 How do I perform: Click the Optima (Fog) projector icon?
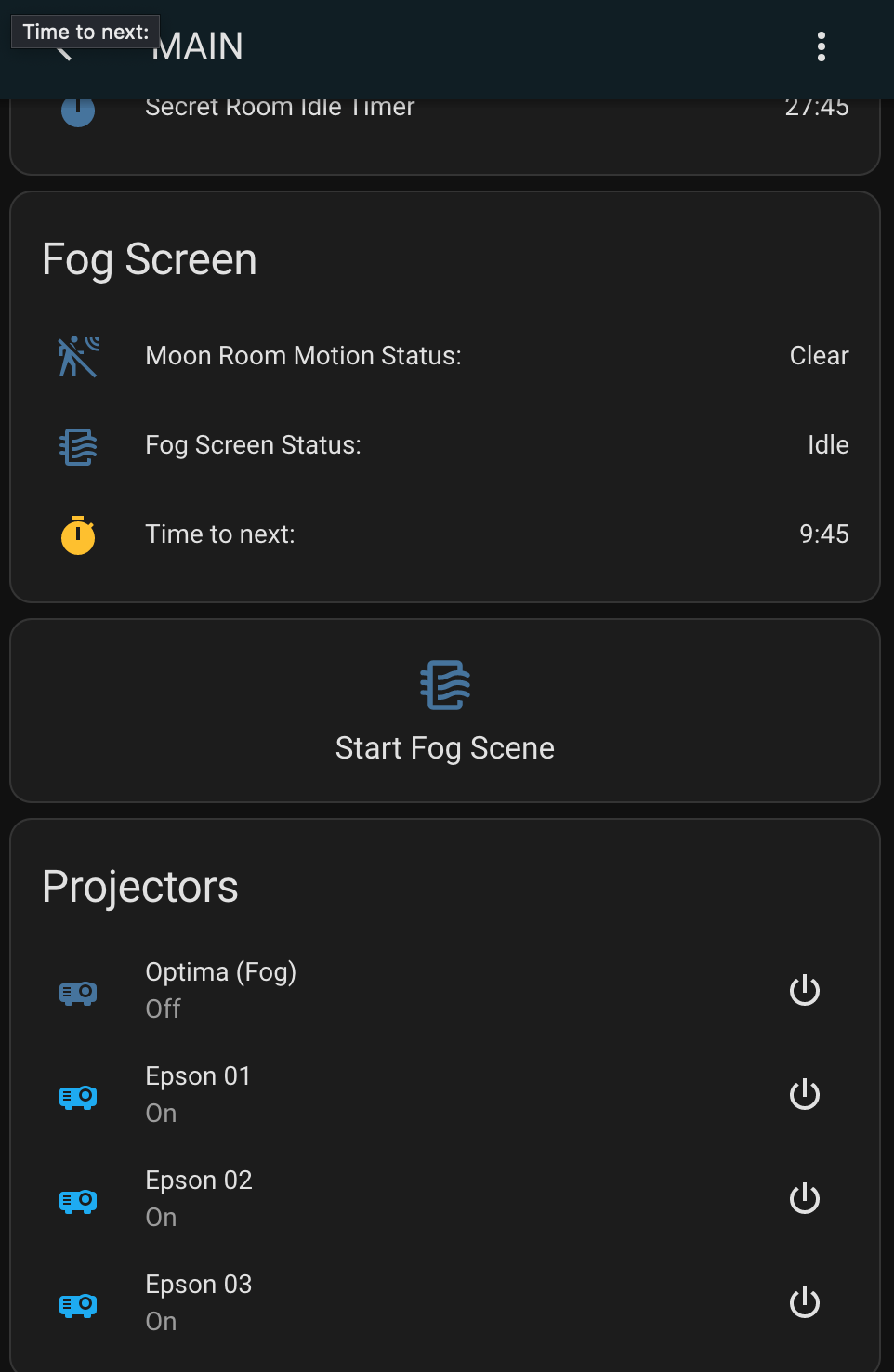click(x=79, y=991)
